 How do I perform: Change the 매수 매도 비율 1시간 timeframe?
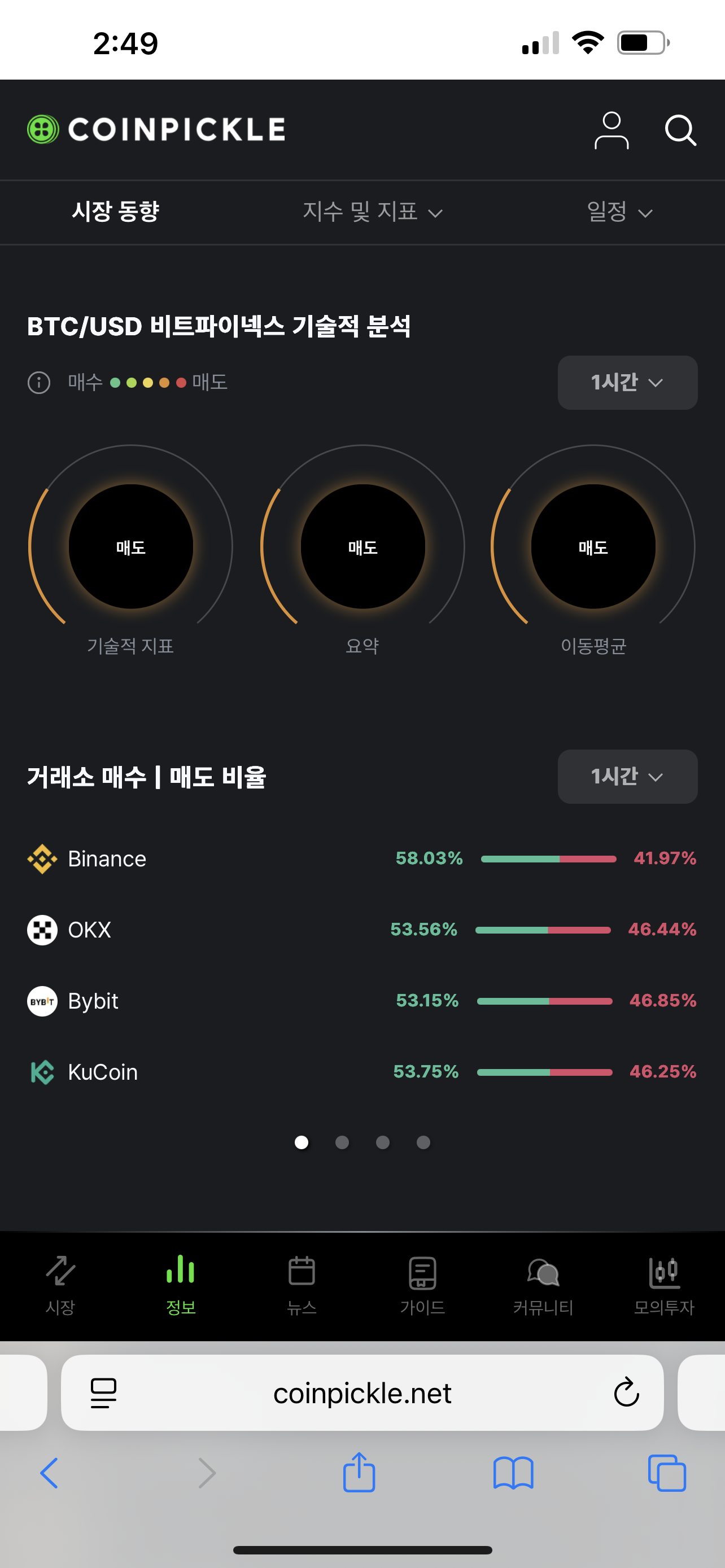coord(627,777)
